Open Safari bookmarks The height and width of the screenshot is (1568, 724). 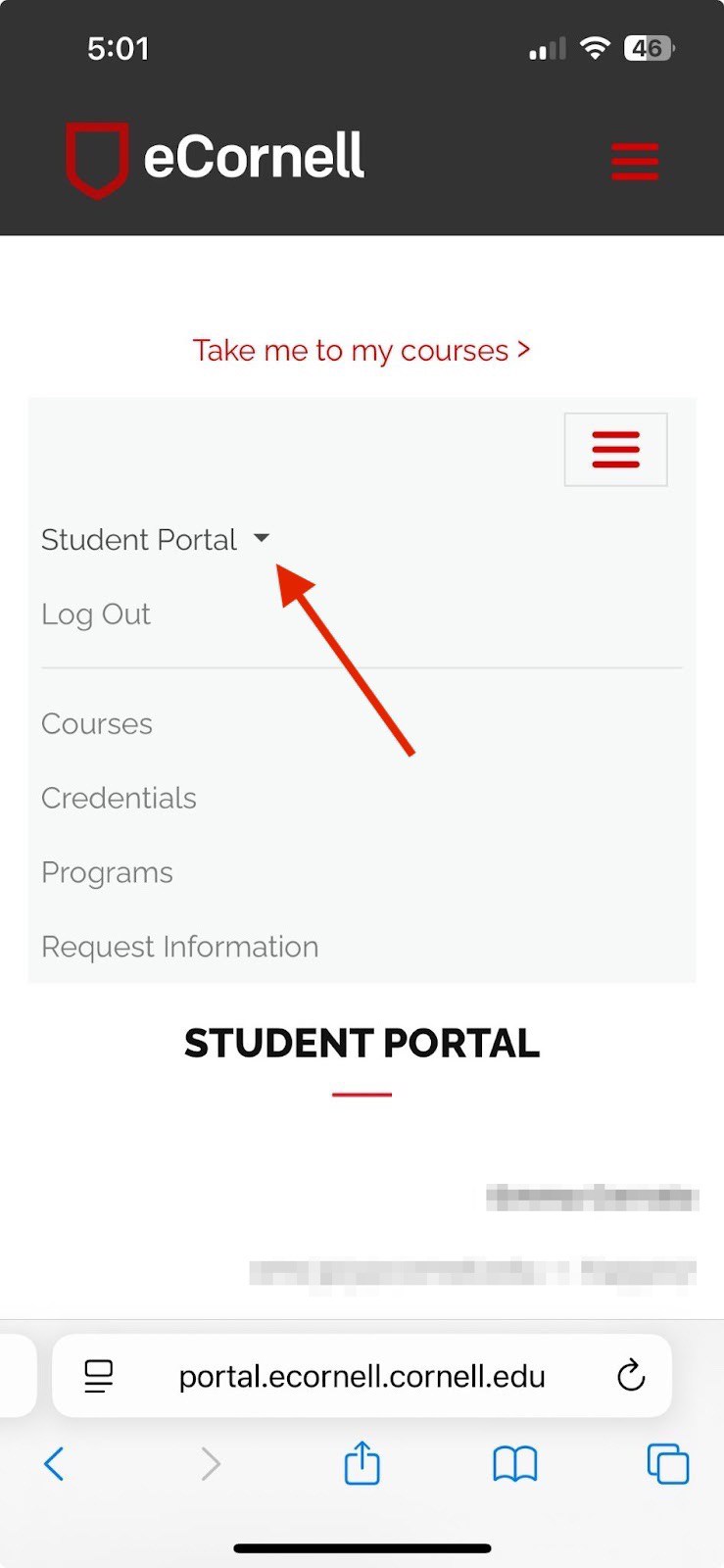[514, 1464]
